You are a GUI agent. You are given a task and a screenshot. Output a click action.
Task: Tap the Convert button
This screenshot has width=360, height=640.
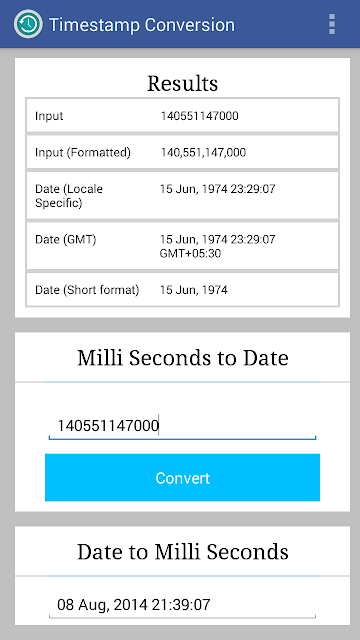pos(182,477)
